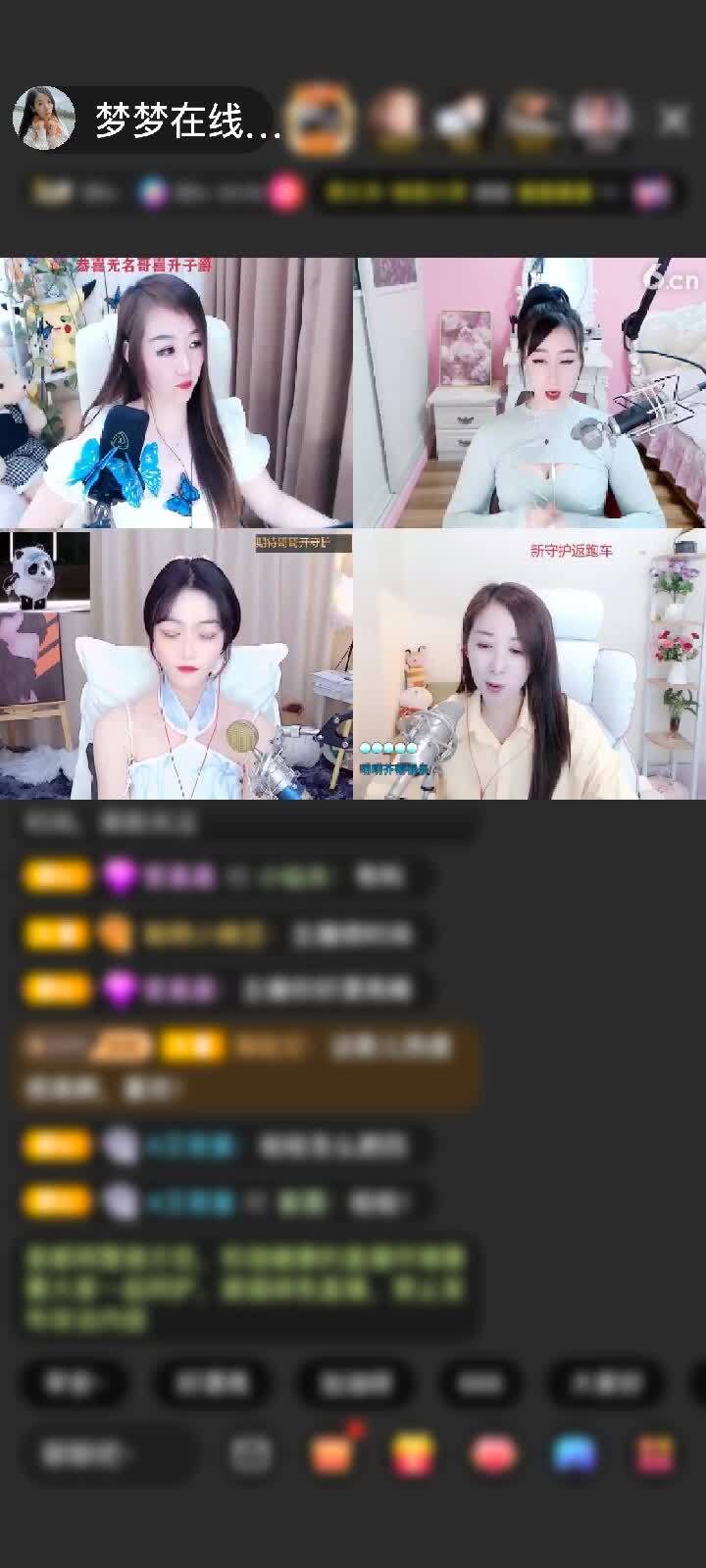
Task: Close the live stream room
Action: pyautogui.click(x=674, y=121)
